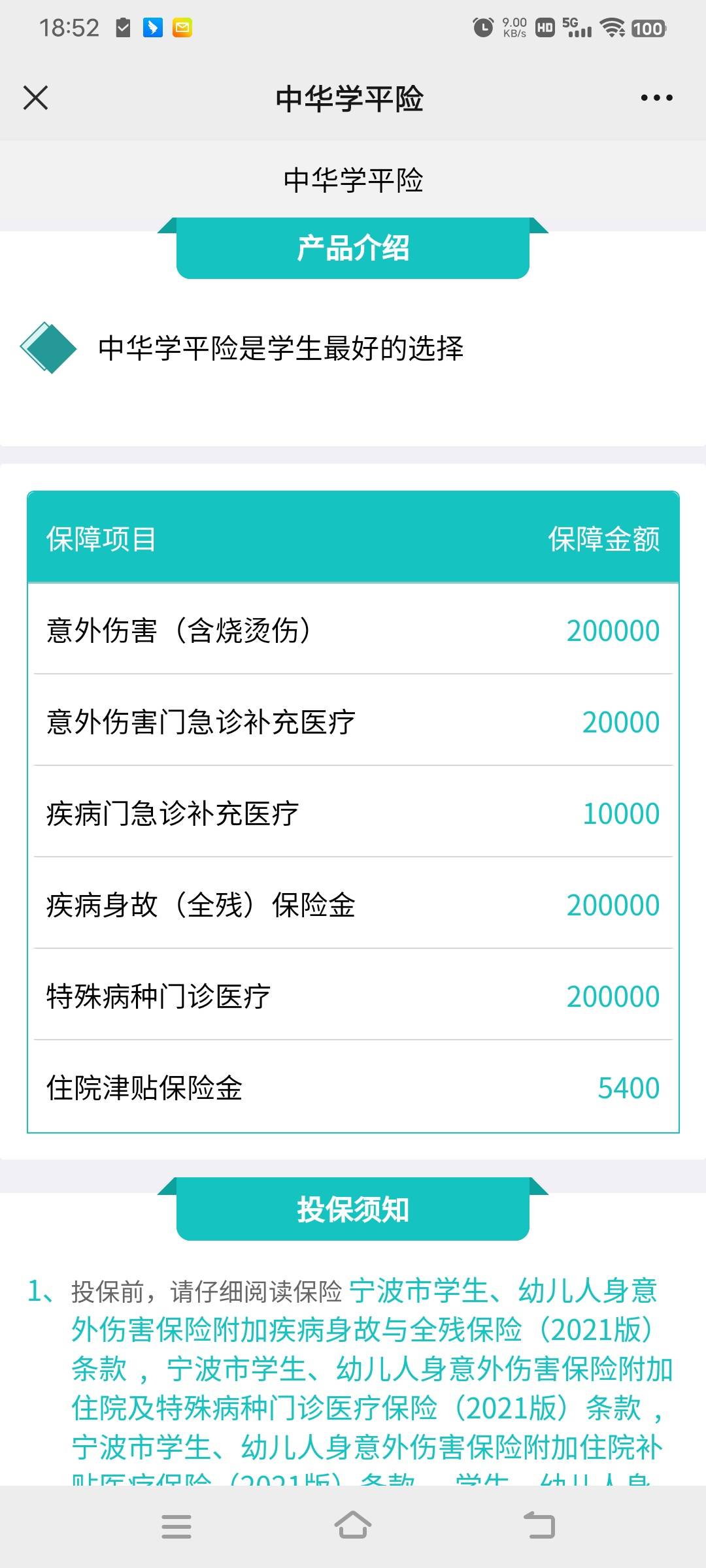Open the recent apps menu button
The image size is (706, 1568).
tap(176, 1527)
